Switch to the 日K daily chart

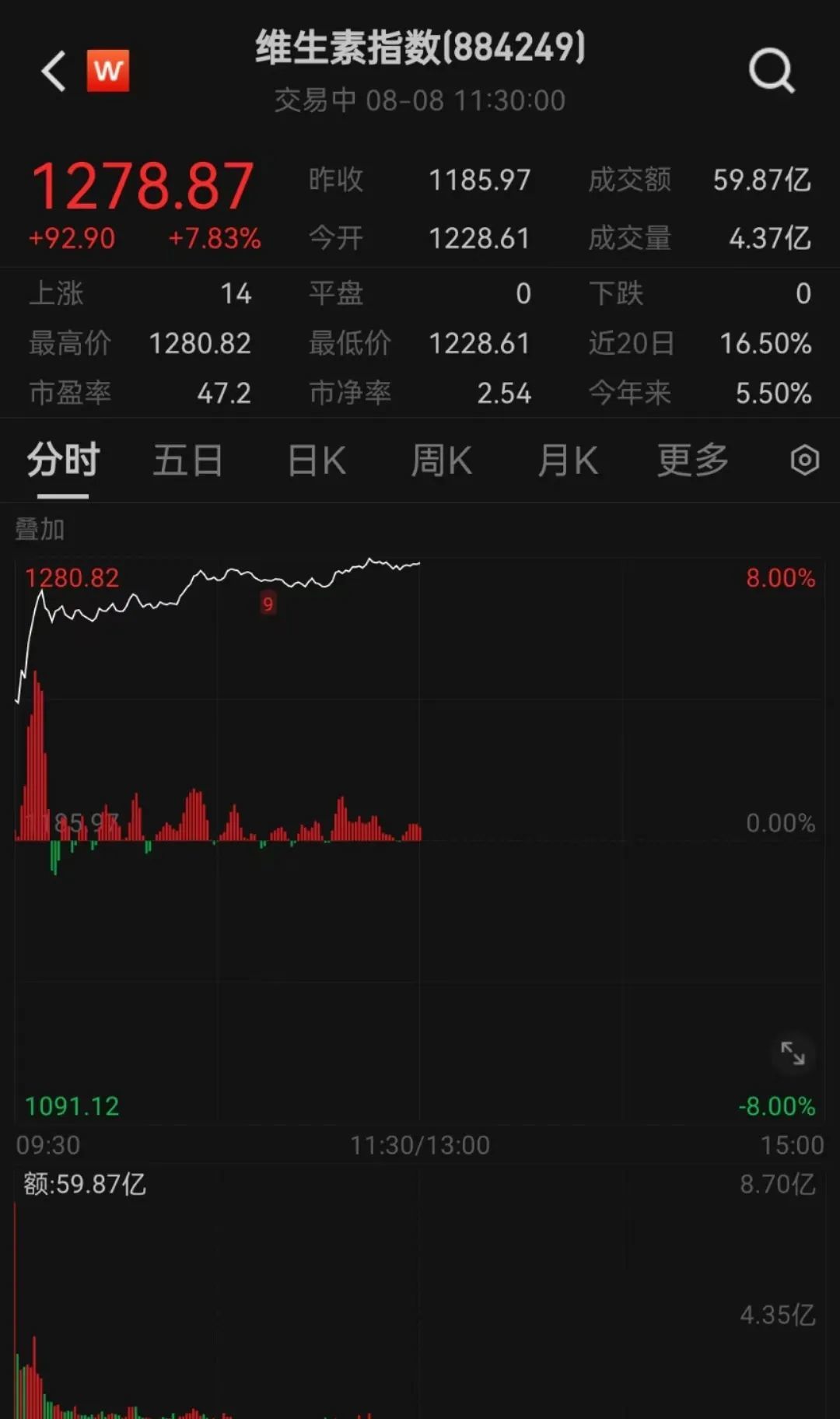click(317, 461)
